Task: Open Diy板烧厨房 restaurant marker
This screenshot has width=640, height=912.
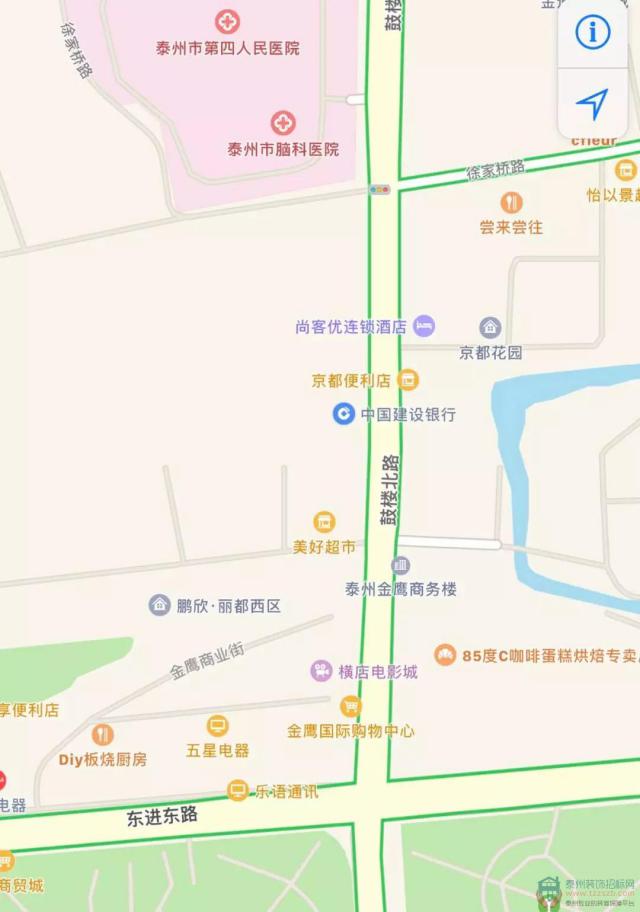Action: point(102,735)
